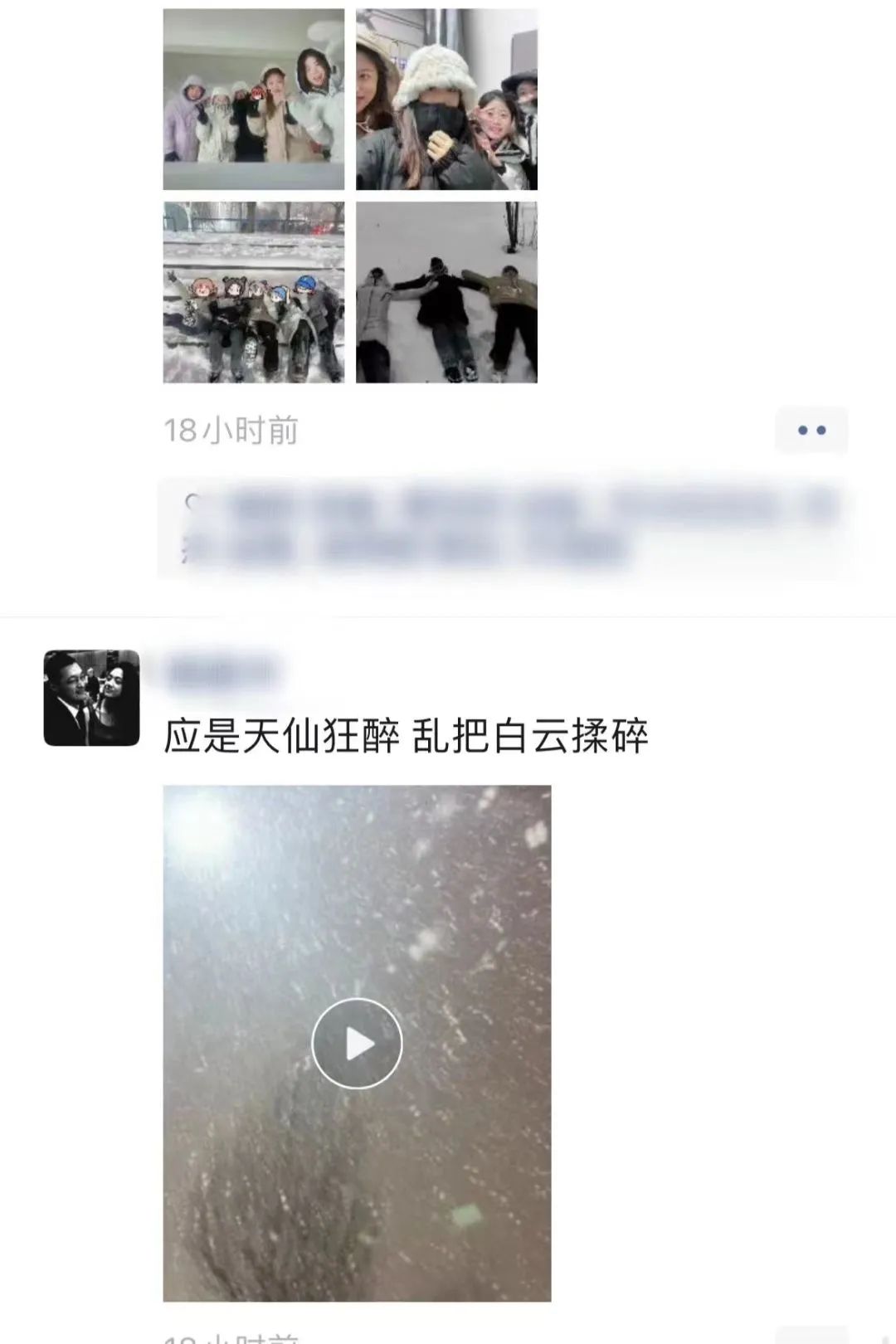This screenshot has width=896, height=1344.
Task: Open the group photo with five people in coats
Action: 253,100
